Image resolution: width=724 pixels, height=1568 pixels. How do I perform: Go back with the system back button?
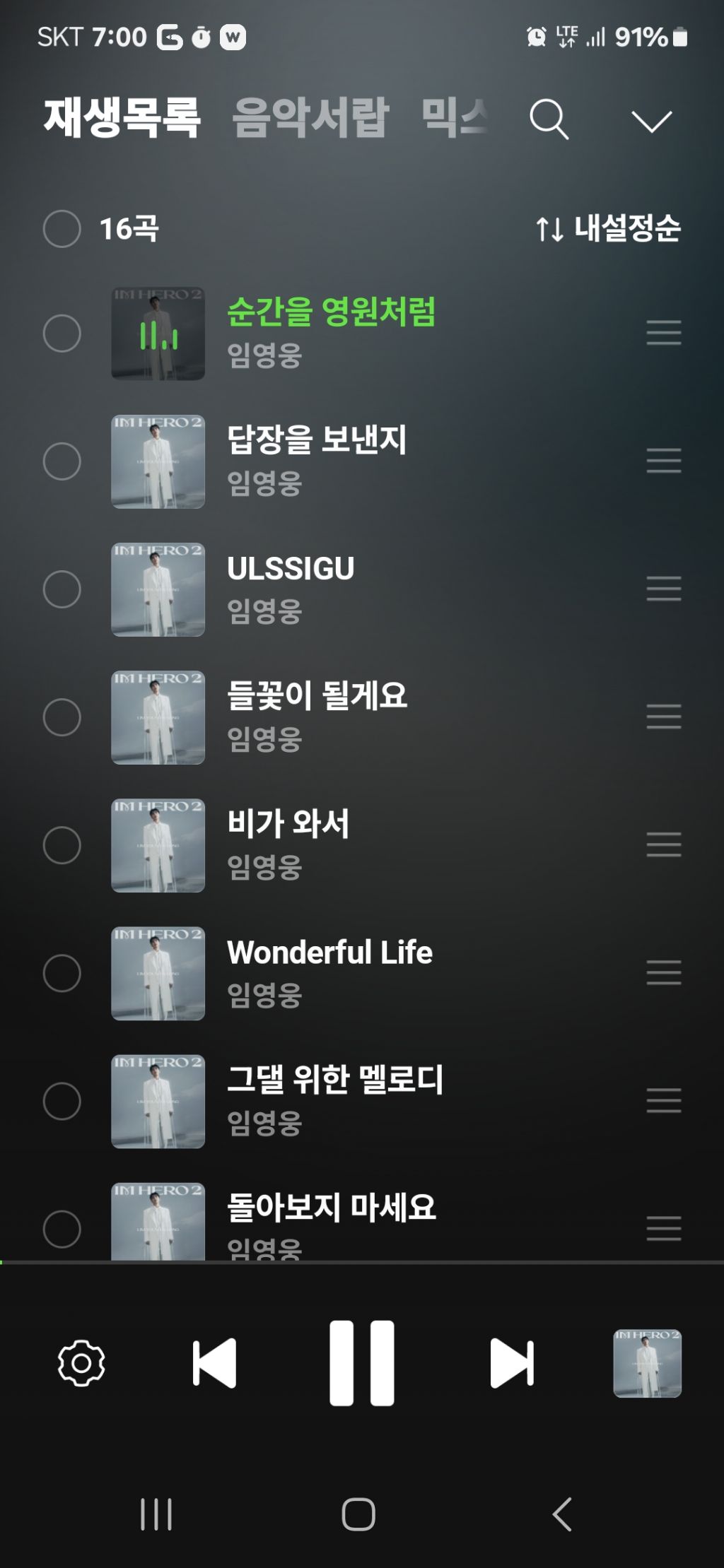point(562,1514)
